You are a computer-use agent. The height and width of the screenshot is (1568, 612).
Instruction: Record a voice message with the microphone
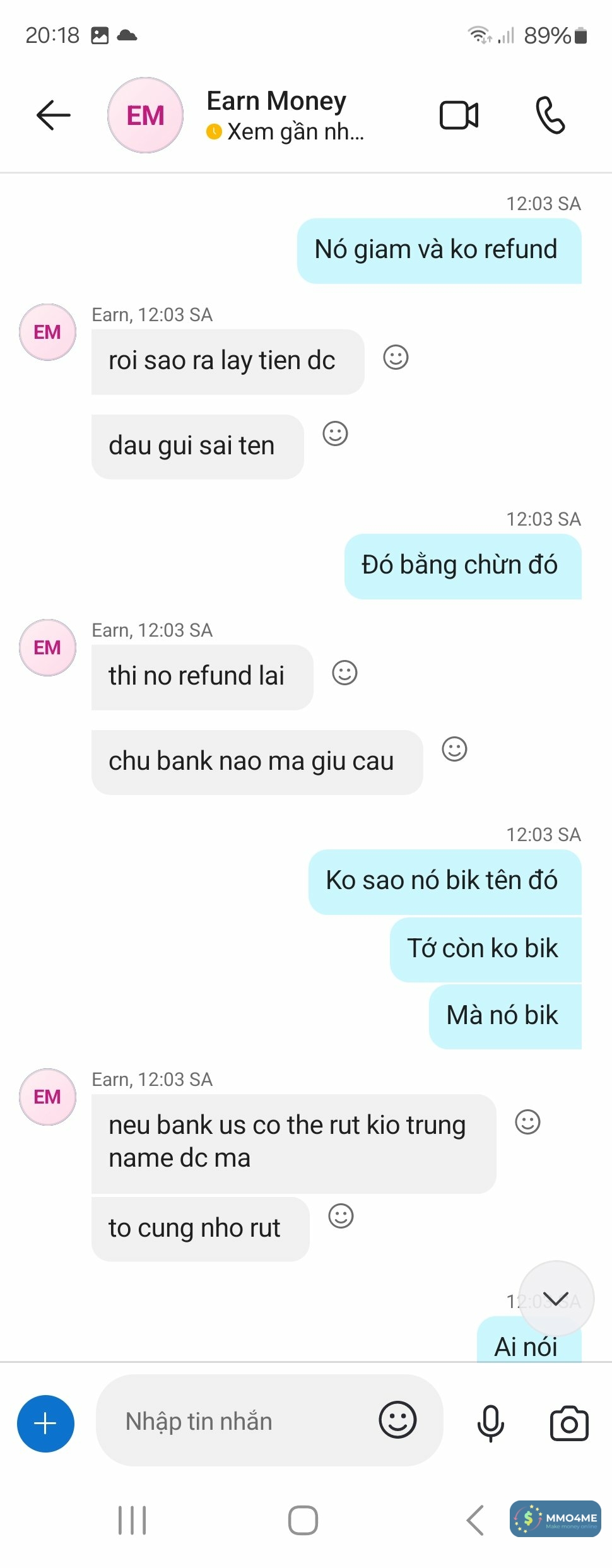coord(490,1424)
